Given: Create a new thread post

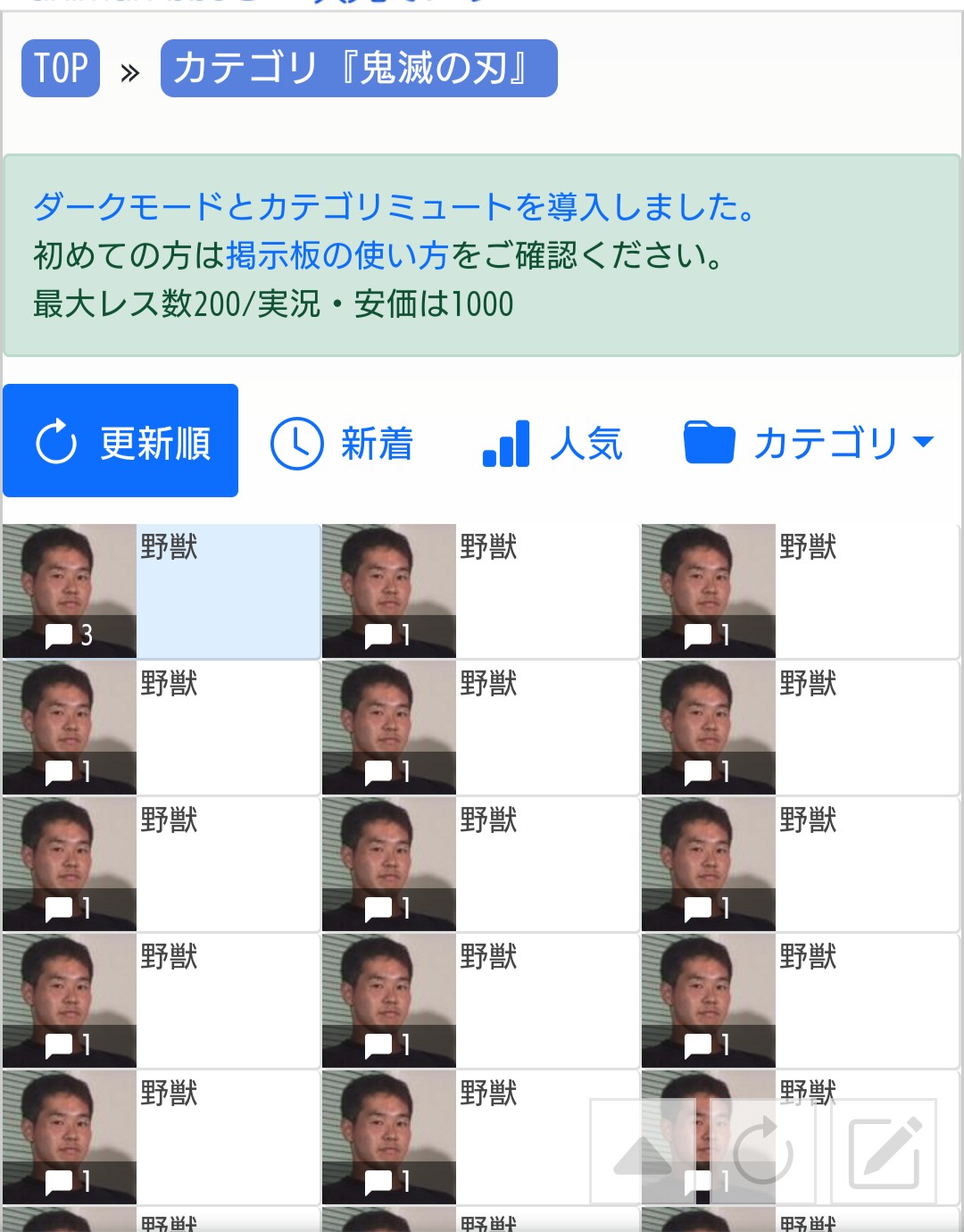Looking at the screenshot, I should (884, 1152).
